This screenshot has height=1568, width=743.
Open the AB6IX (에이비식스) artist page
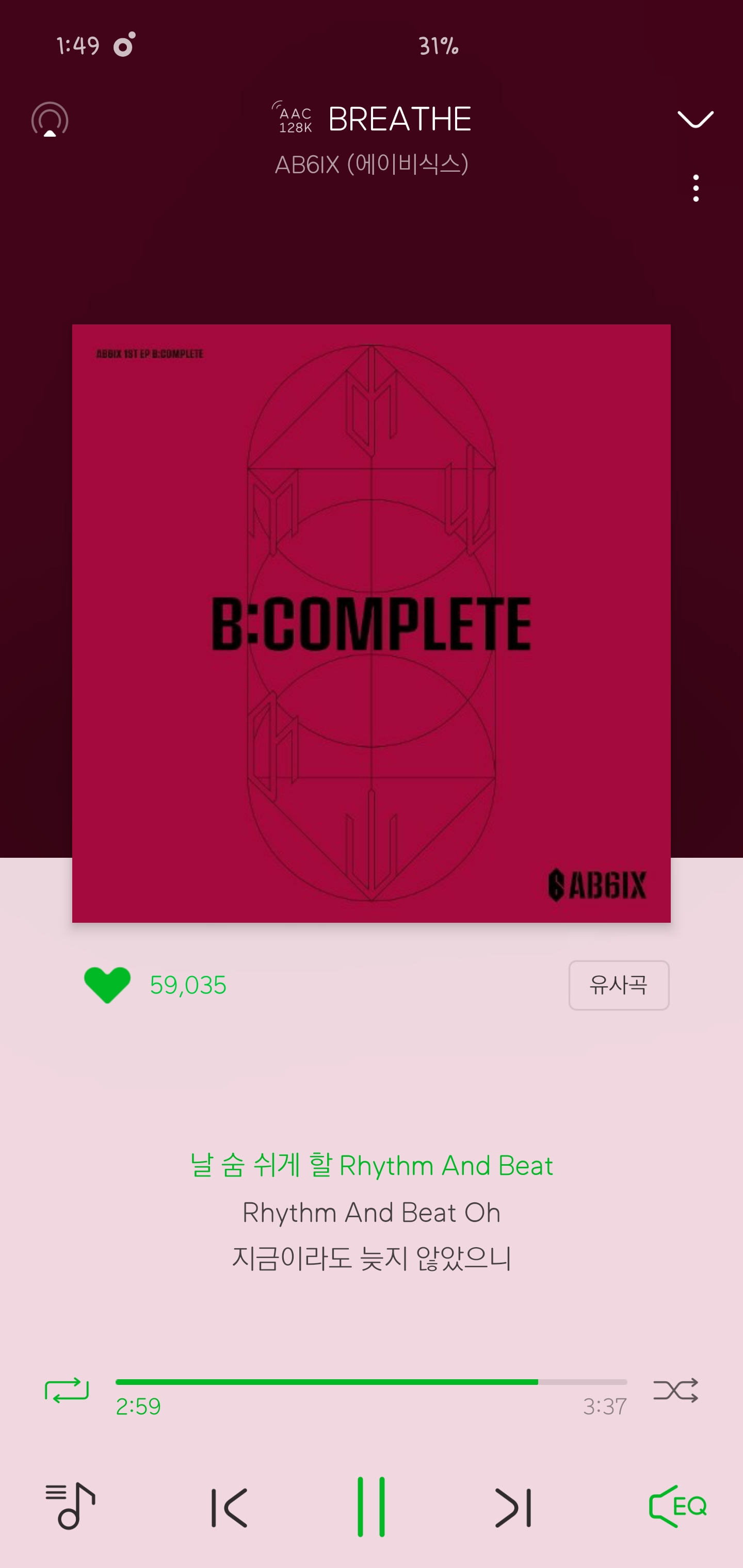coord(372,165)
